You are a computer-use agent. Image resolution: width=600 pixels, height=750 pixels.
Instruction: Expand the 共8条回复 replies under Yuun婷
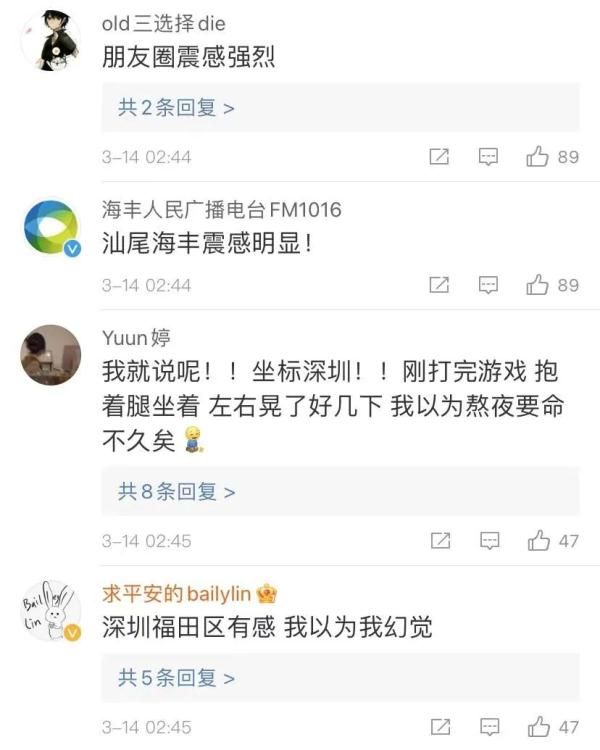(176, 491)
